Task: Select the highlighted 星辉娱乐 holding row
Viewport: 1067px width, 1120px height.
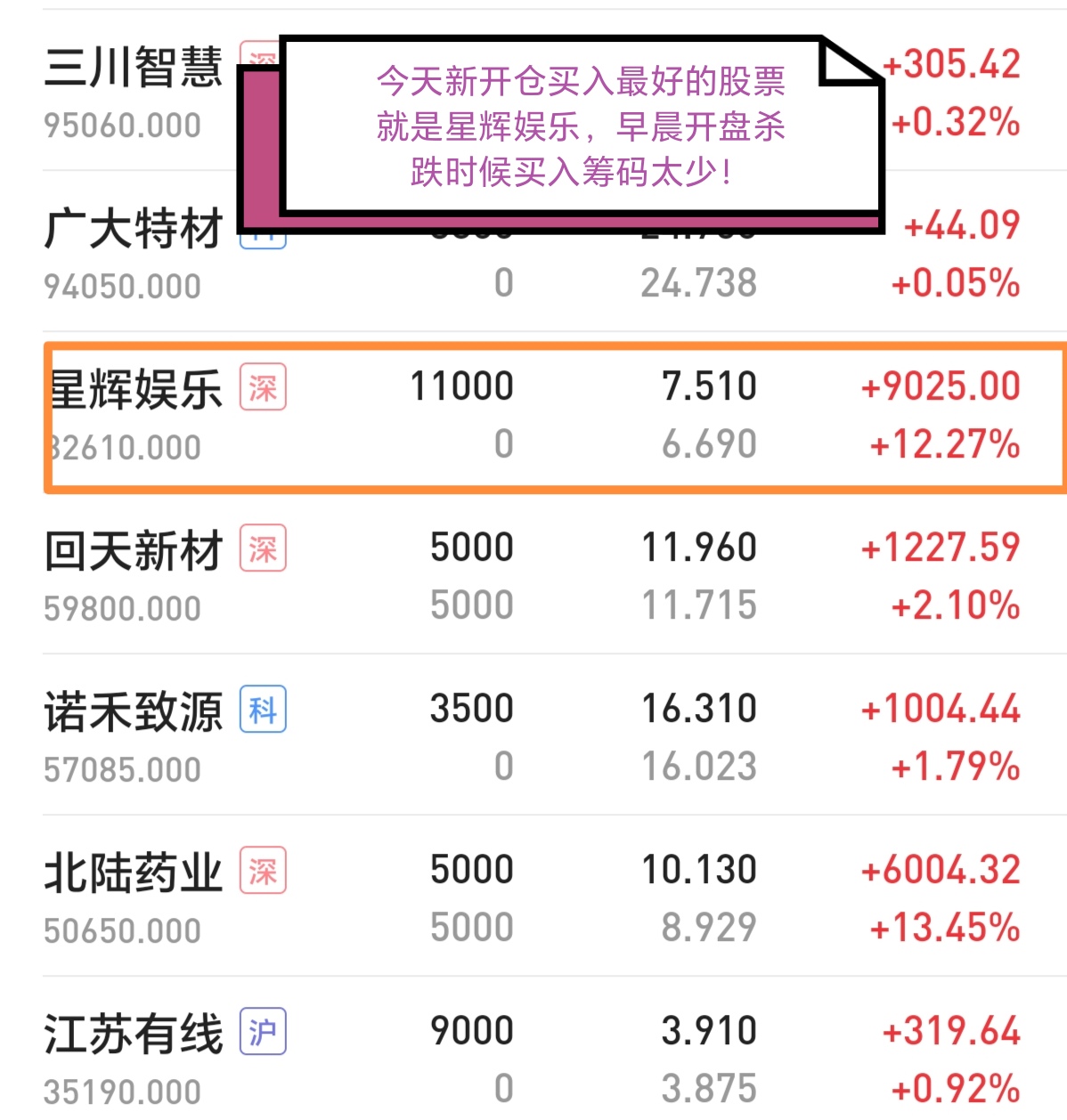Action: [x=534, y=414]
